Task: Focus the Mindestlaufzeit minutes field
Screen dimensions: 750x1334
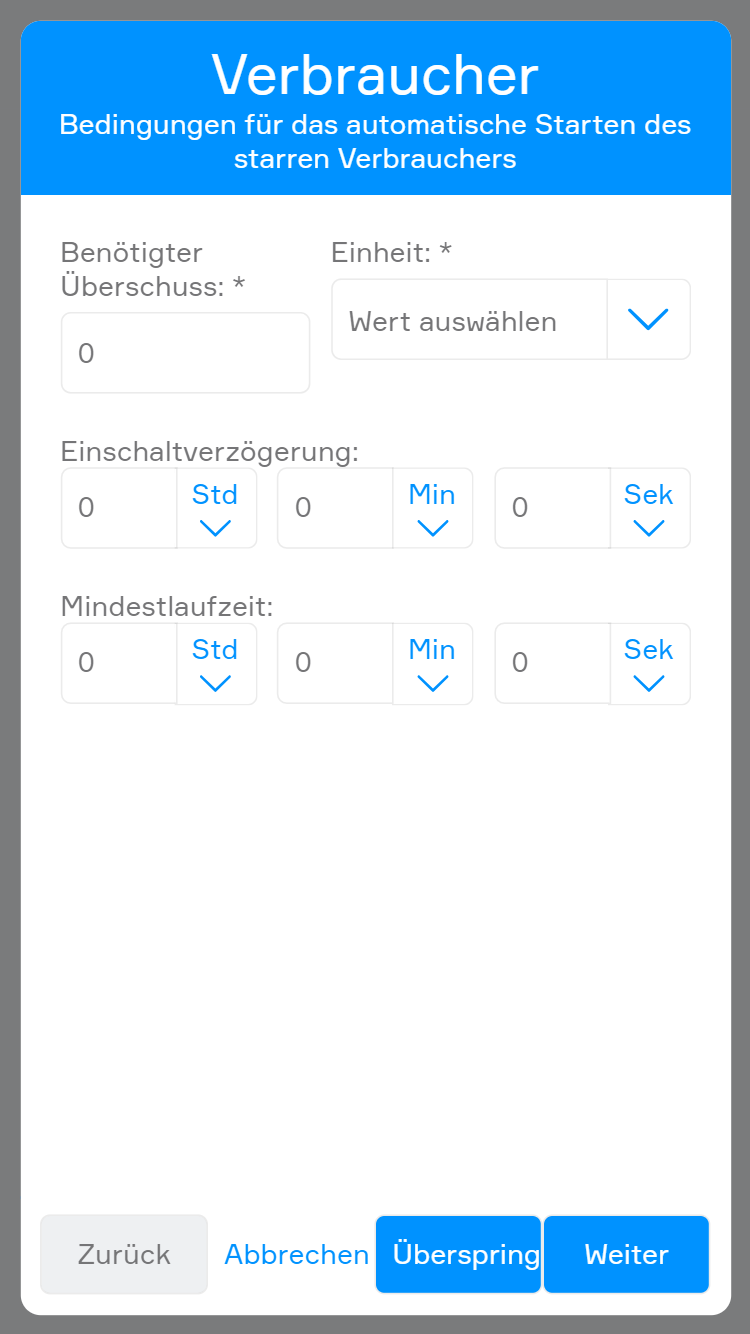Action: tap(335, 663)
